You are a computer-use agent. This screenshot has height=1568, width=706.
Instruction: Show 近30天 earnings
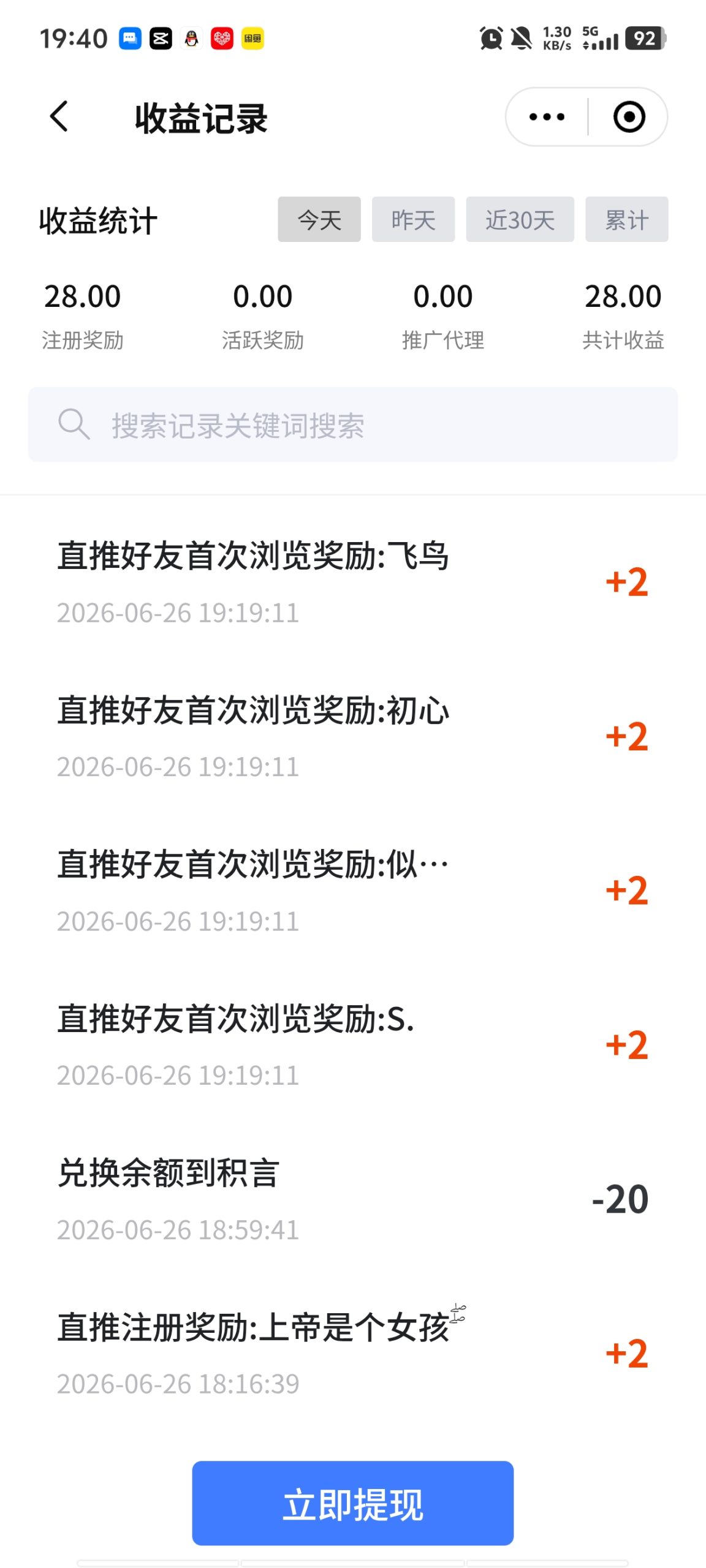coord(520,219)
